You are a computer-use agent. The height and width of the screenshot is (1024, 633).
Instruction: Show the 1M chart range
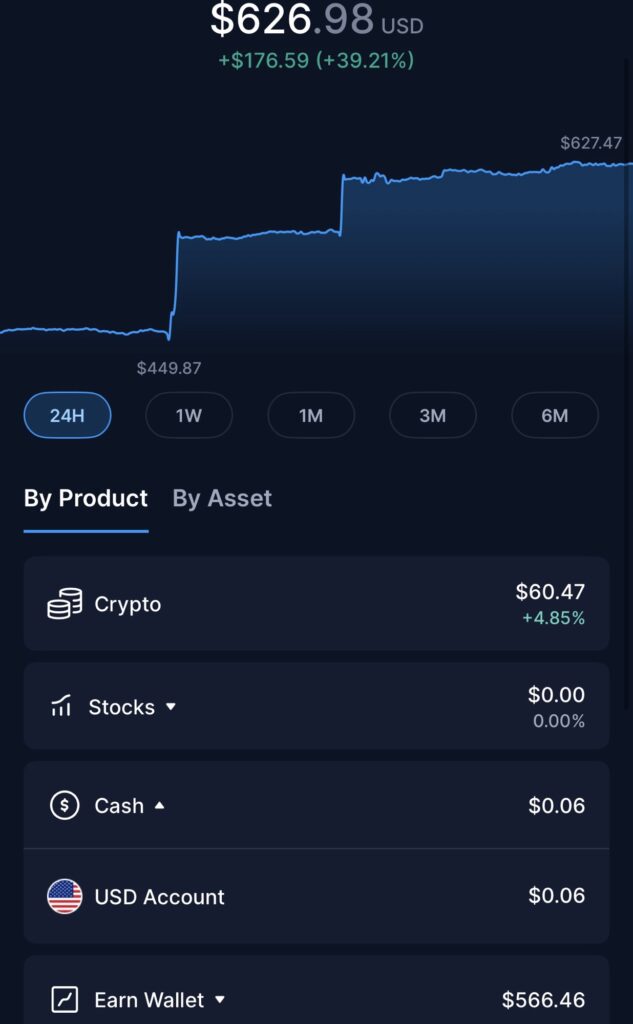[311, 415]
